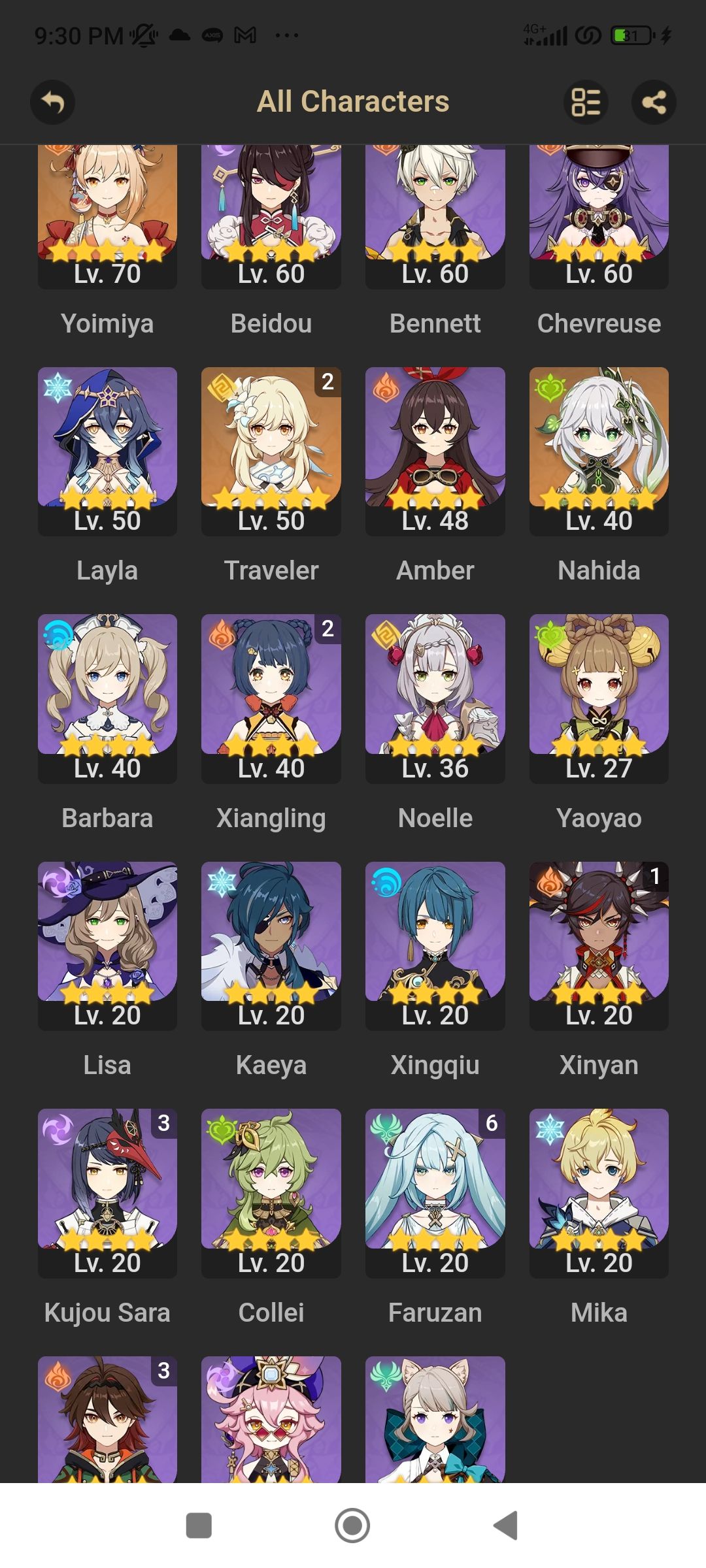
Task: Select the Cryo element icon on Layla's card
Action: click(58, 385)
